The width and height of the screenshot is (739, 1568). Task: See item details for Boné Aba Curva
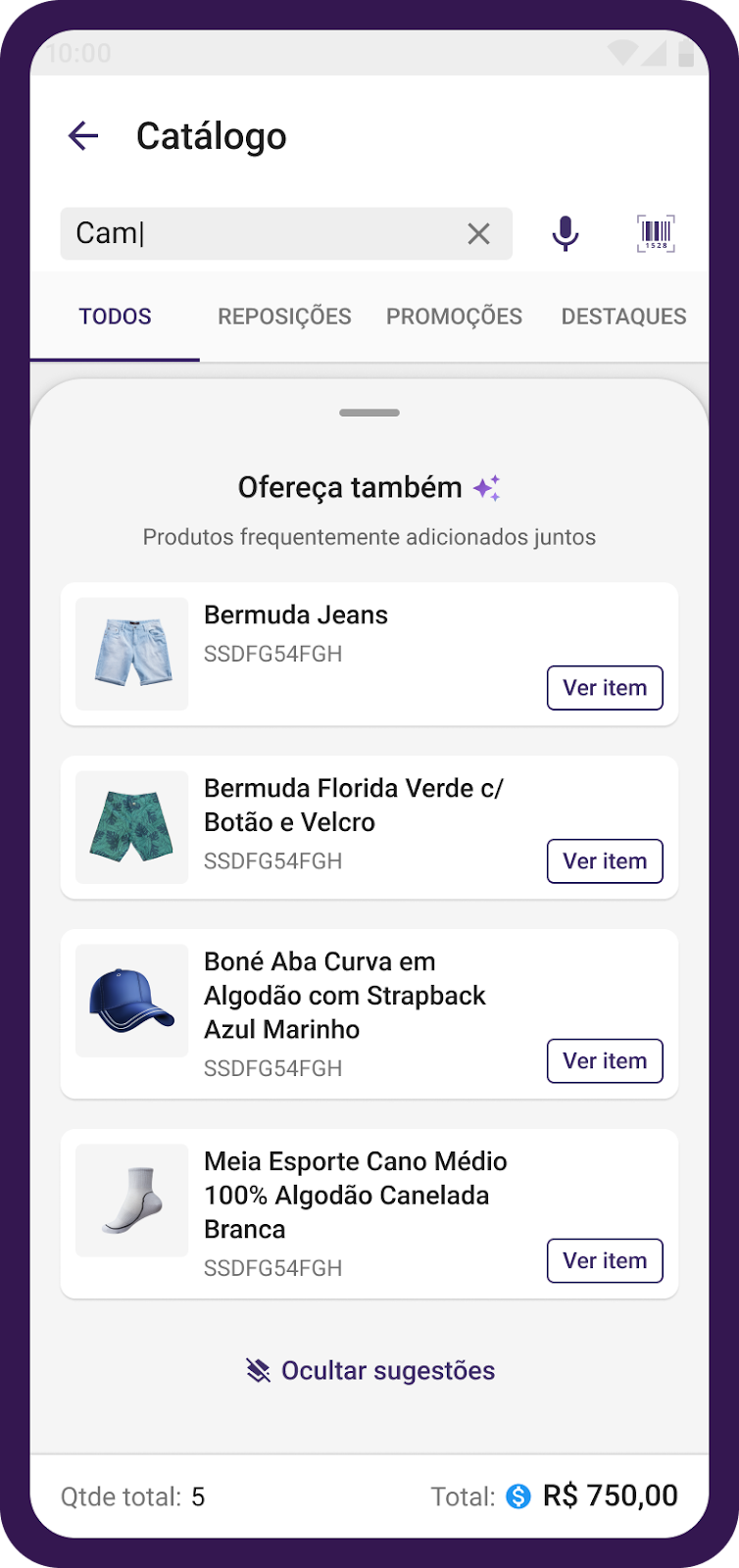[x=605, y=1061]
